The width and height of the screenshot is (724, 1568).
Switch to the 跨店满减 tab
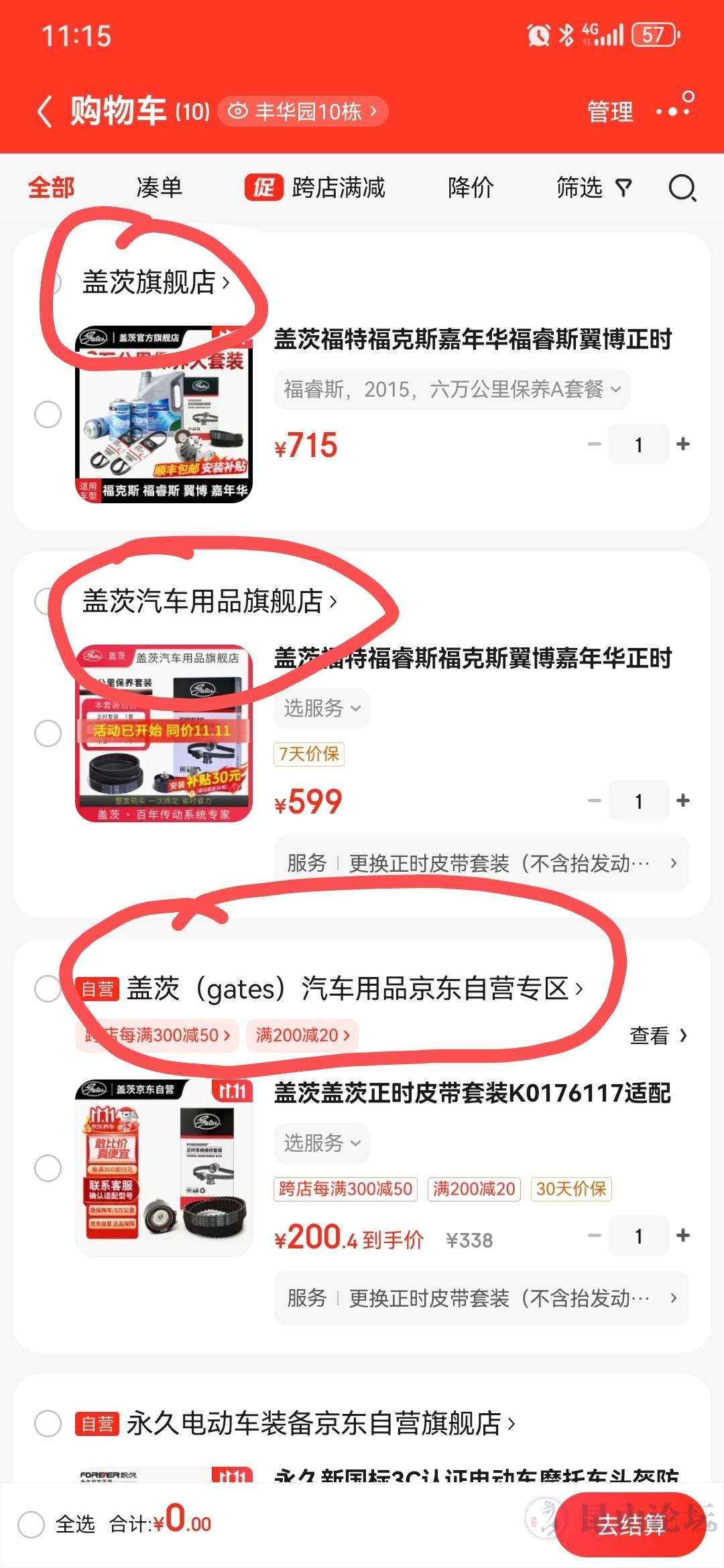pyautogui.click(x=316, y=188)
